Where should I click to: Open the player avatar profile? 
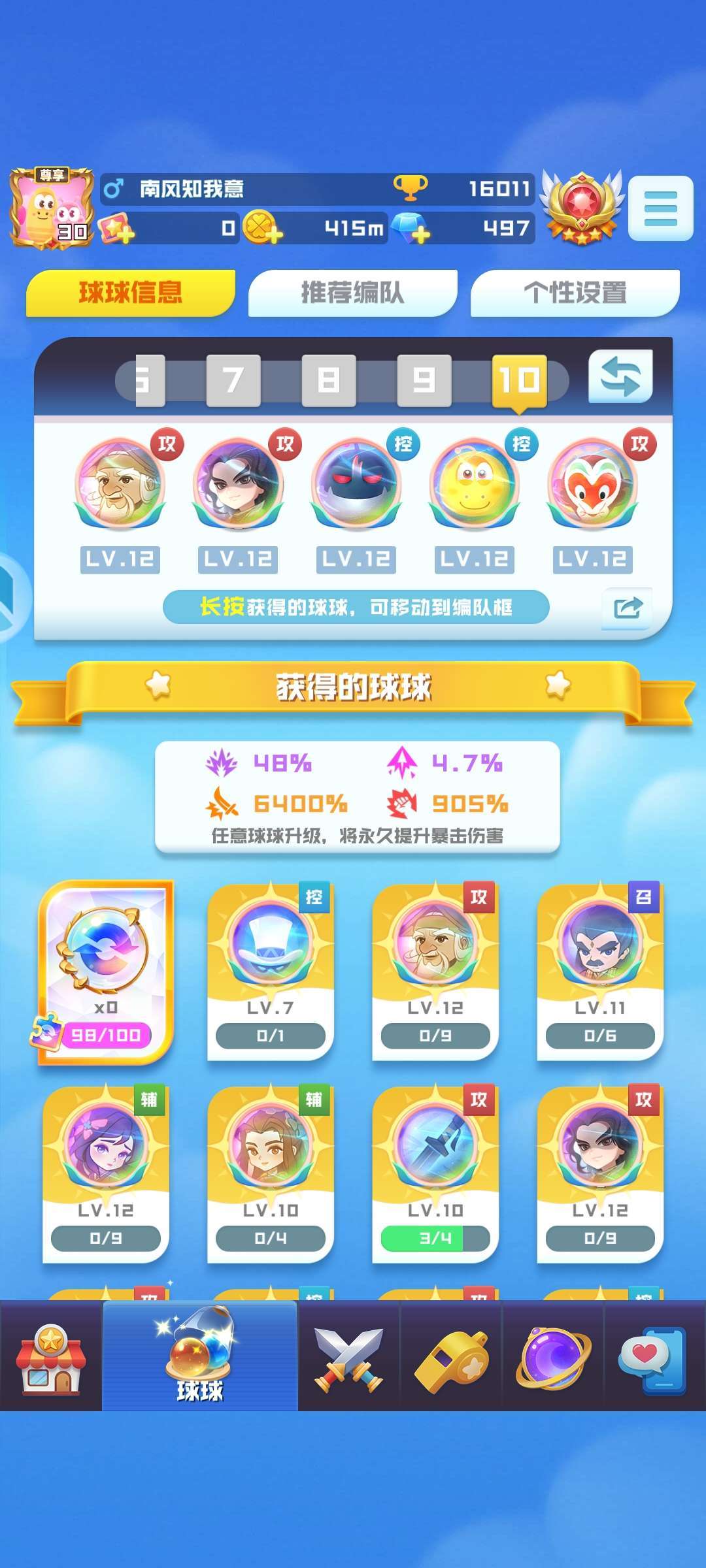pos(51,208)
